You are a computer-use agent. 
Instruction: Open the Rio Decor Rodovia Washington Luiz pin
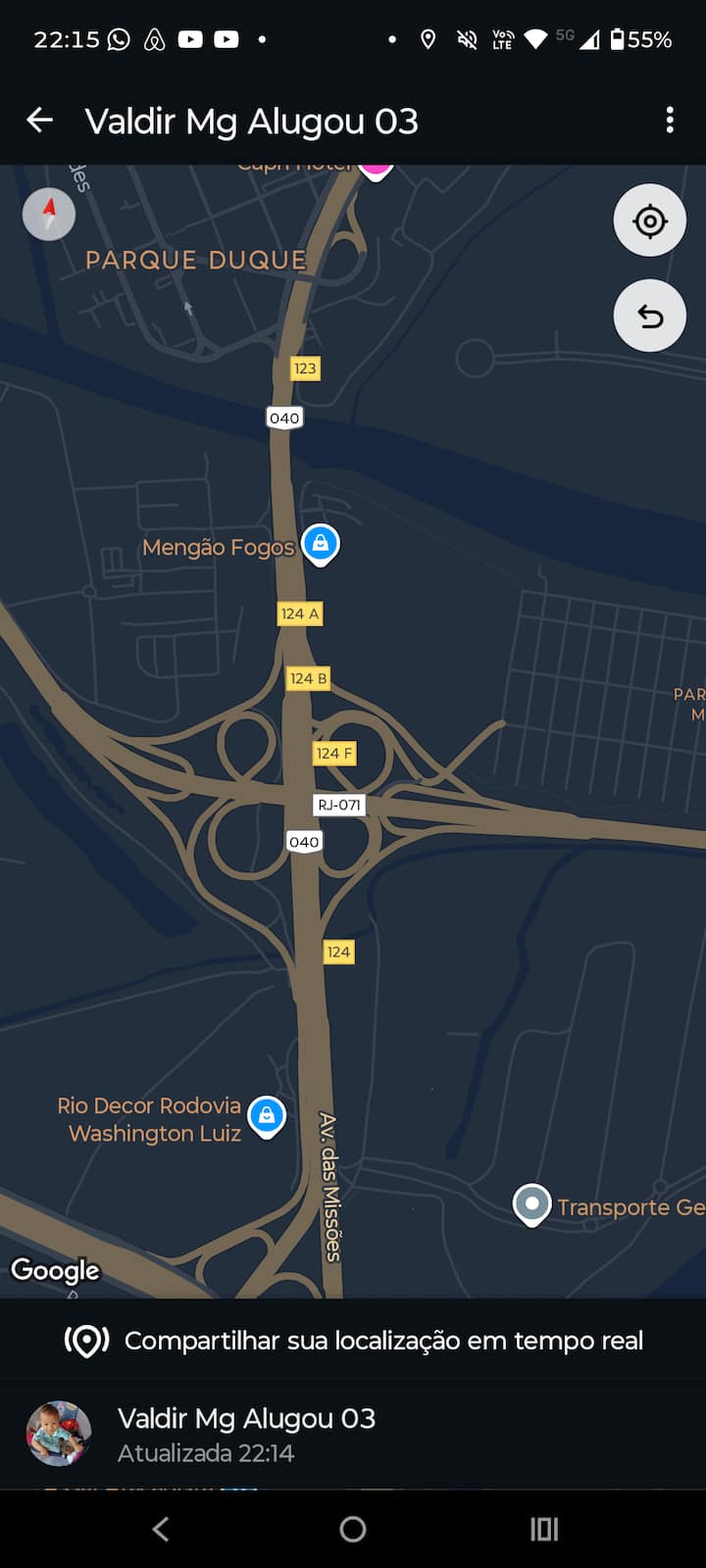pyautogui.click(x=266, y=1115)
